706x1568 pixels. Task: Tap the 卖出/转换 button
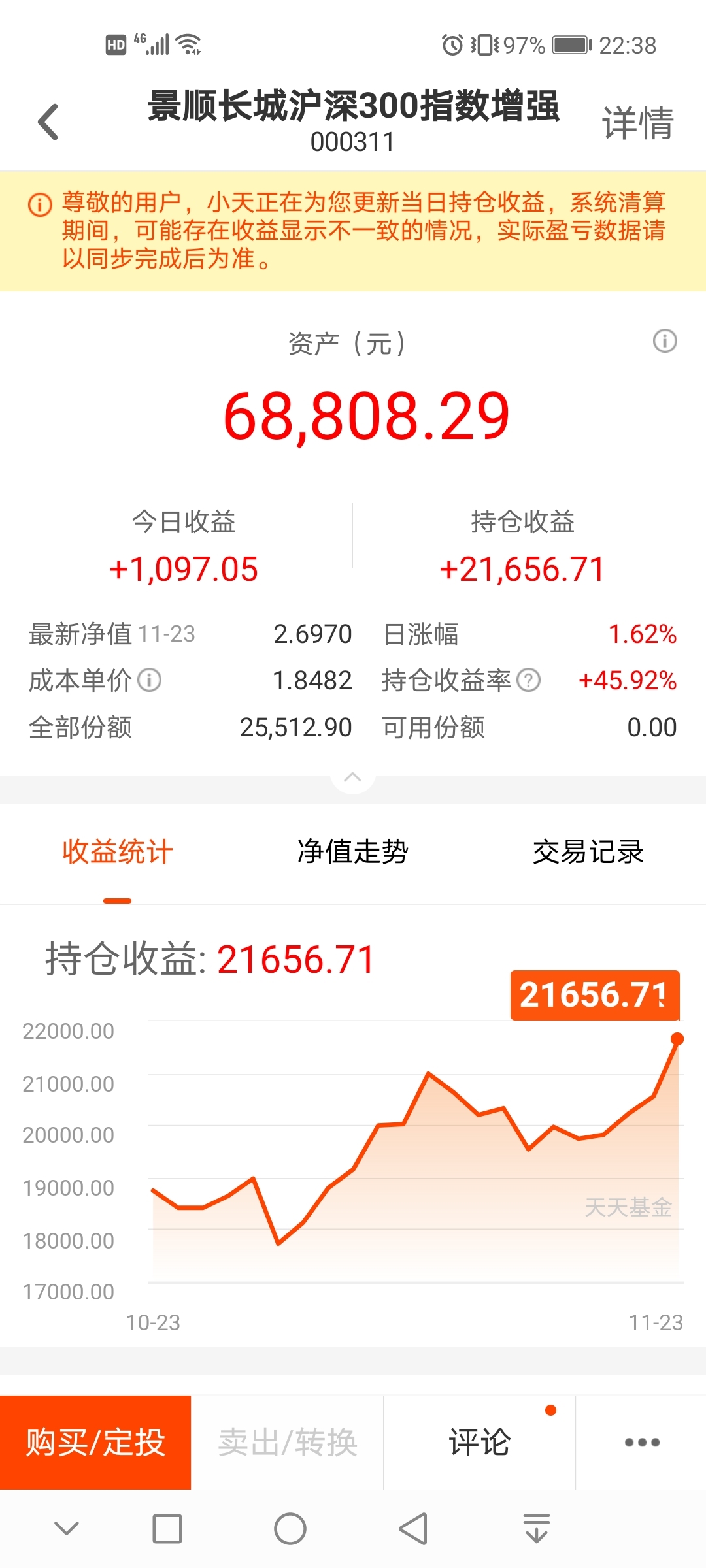[x=288, y=1442]
